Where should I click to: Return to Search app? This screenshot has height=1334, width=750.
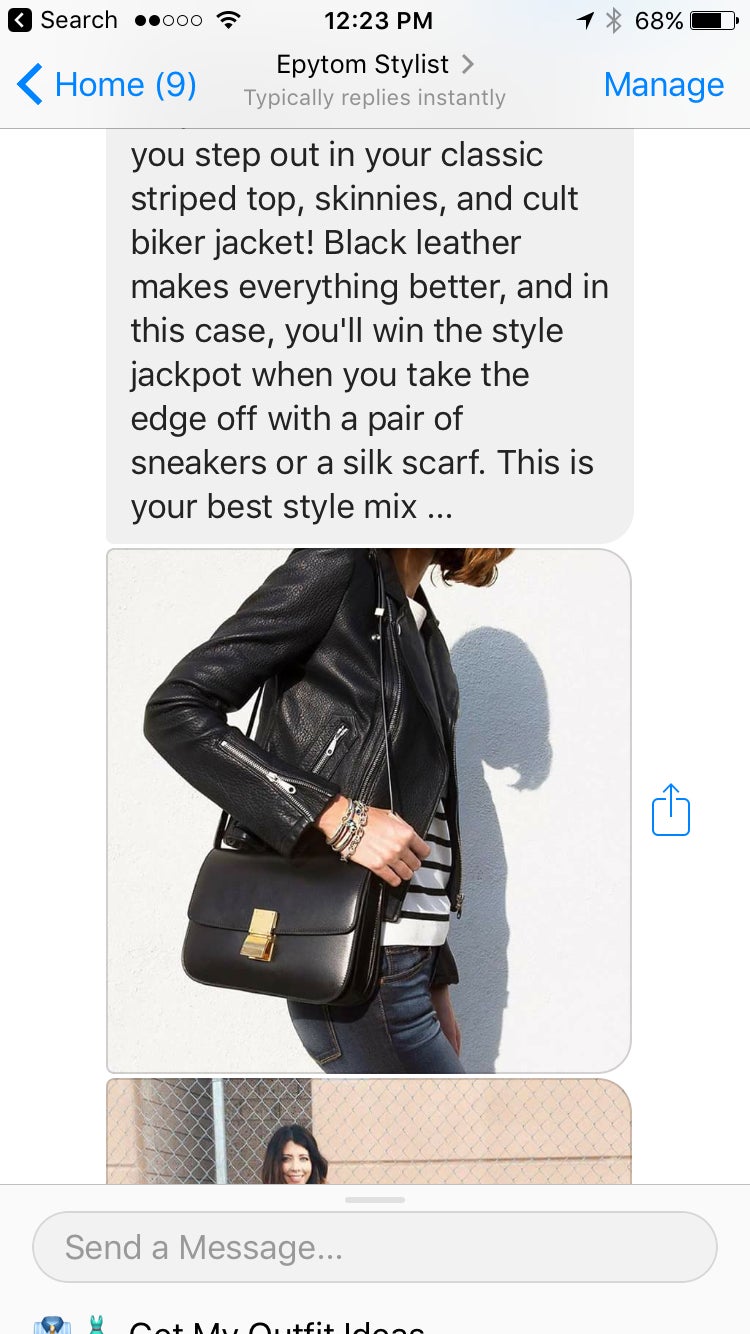coord(62,20)
